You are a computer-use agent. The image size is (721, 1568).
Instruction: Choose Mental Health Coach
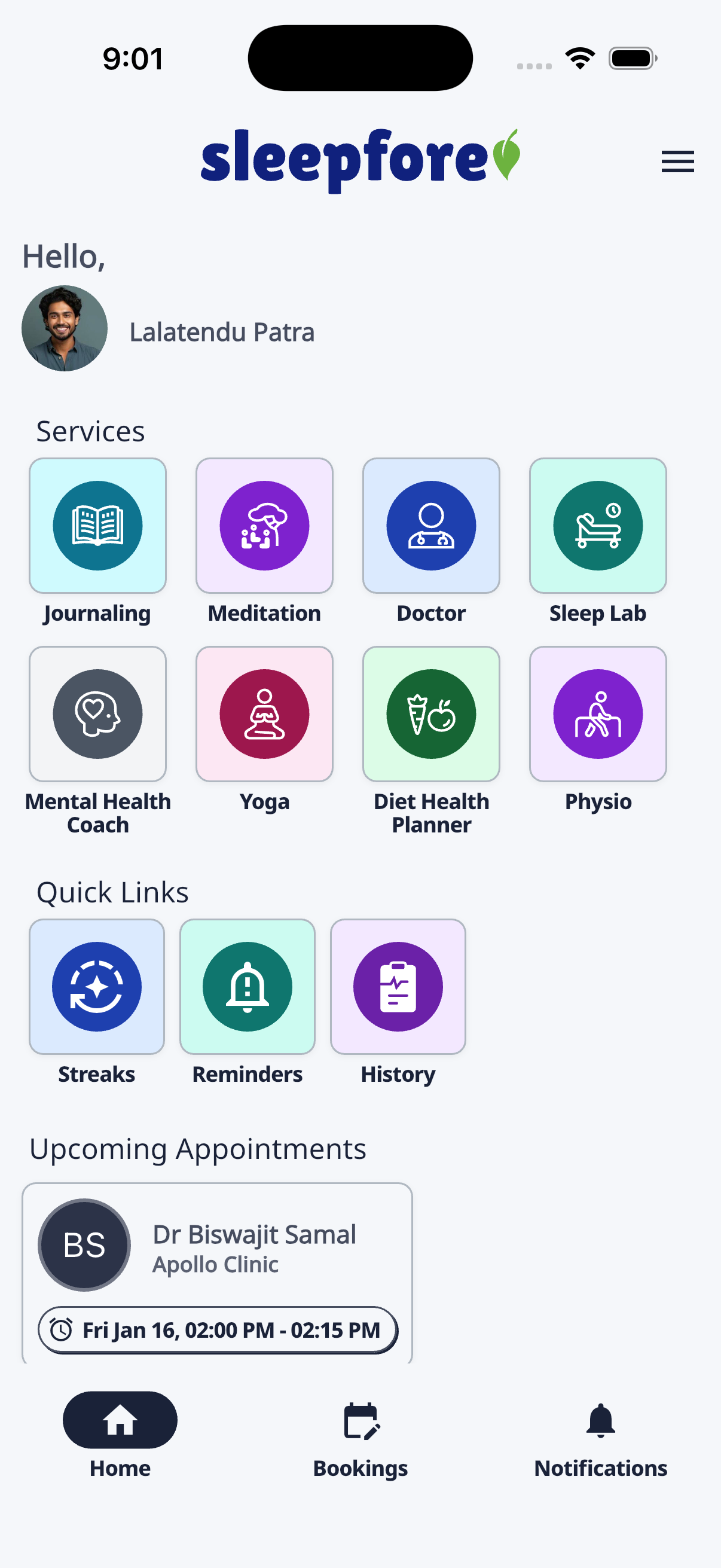[x=97, y=714]
